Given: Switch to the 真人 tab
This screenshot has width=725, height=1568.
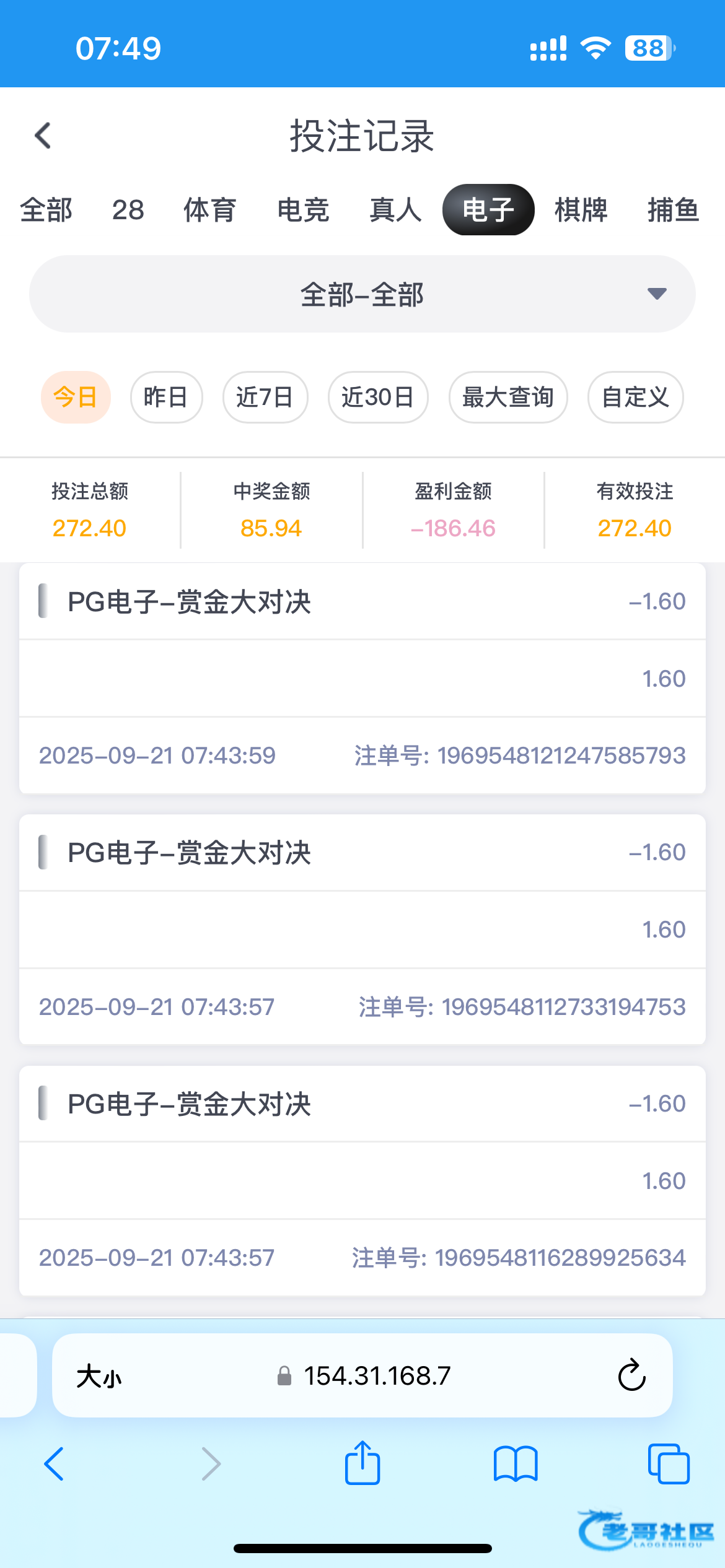Looking at the screenshot, I should tap(395, 210).
